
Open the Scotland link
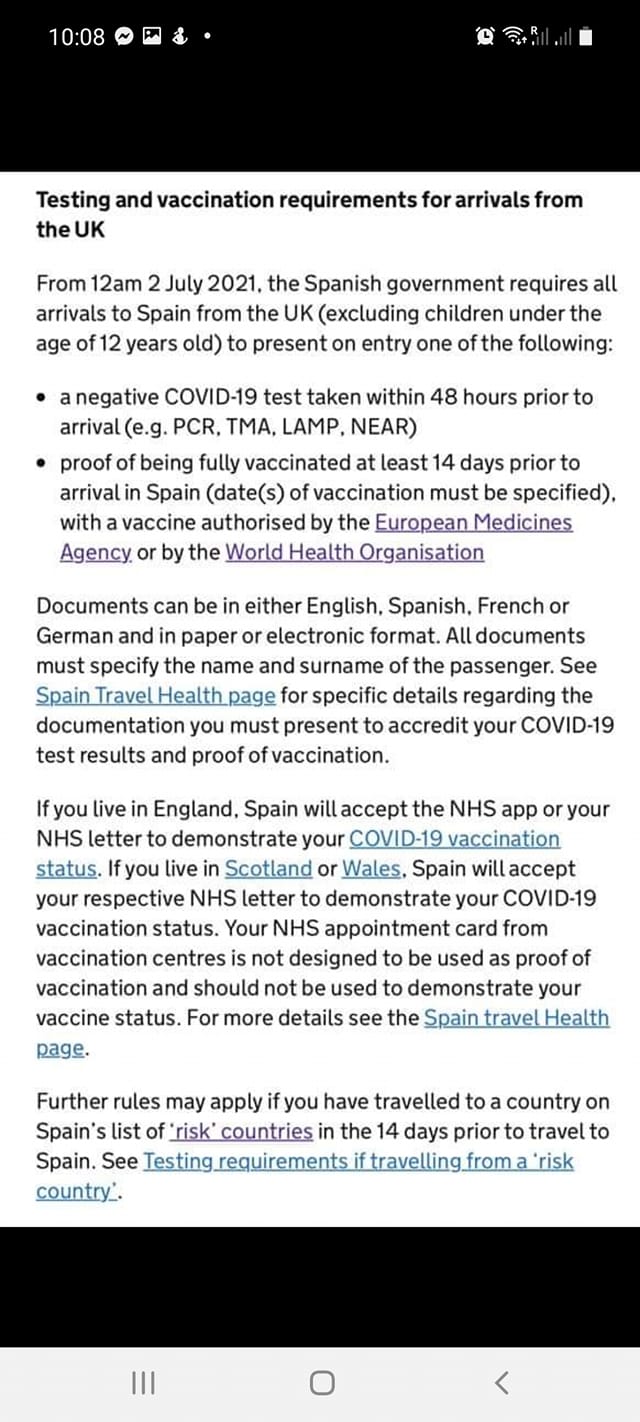tap(268, 869)
